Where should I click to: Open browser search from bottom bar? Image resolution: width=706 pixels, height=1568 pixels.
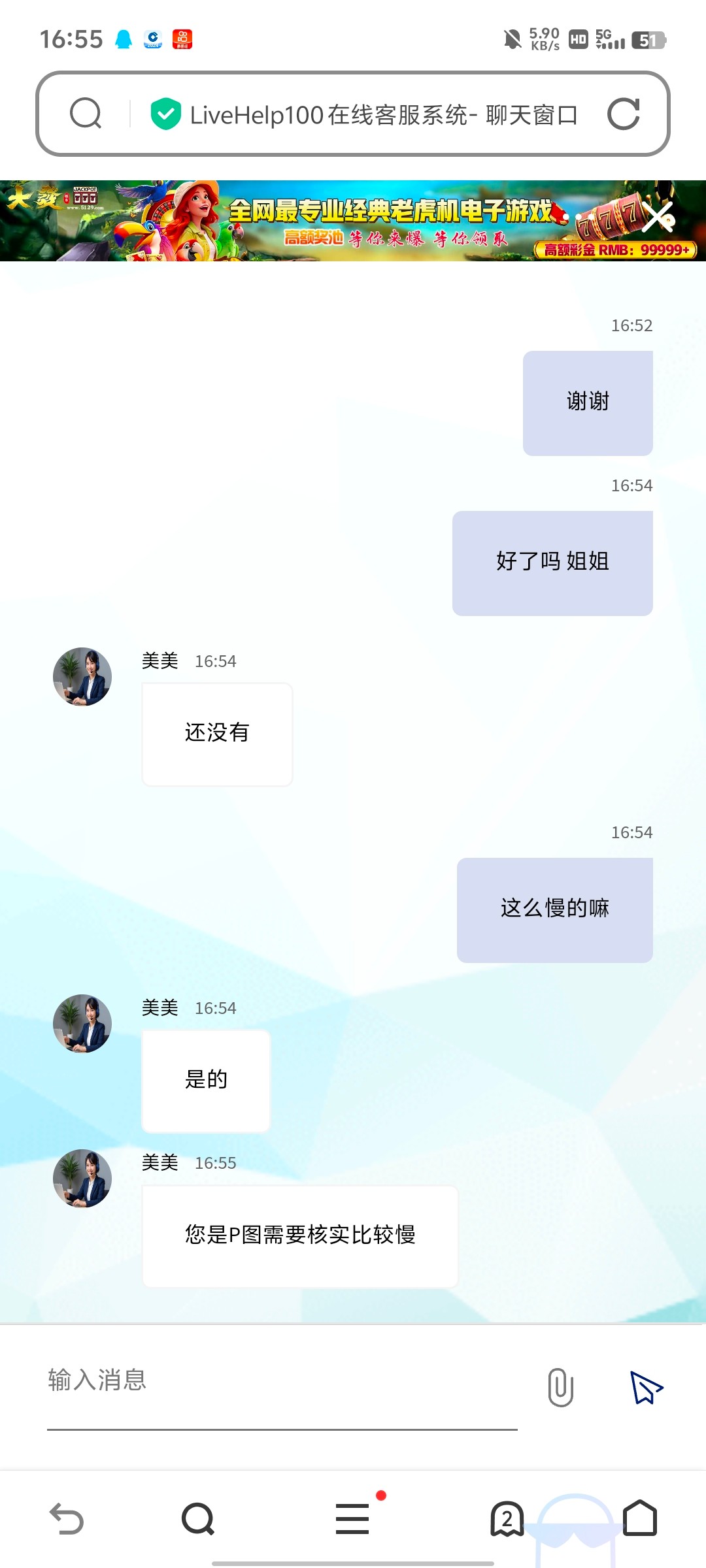(x=198, y=1518)
